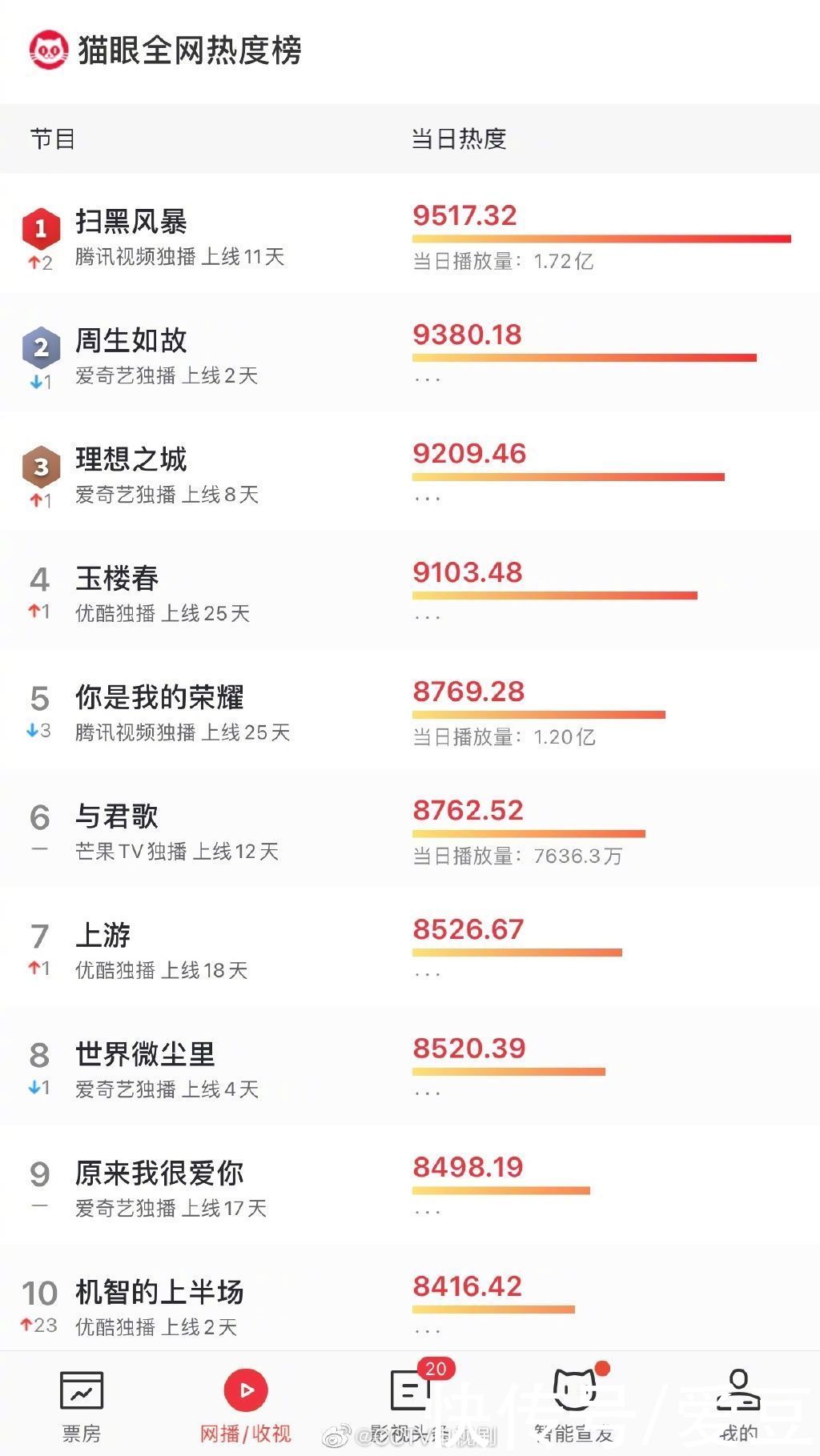
Task: Tap the 理想之城 row
Action: [x=131, y=459]
